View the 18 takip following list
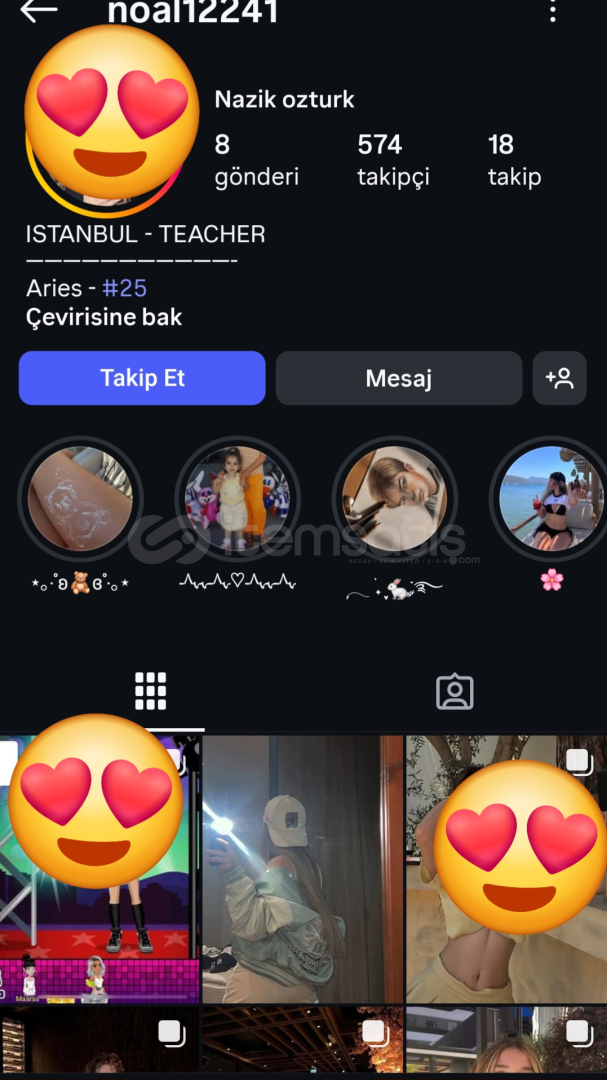607x1080 pixels. click(x=515, y=160)
